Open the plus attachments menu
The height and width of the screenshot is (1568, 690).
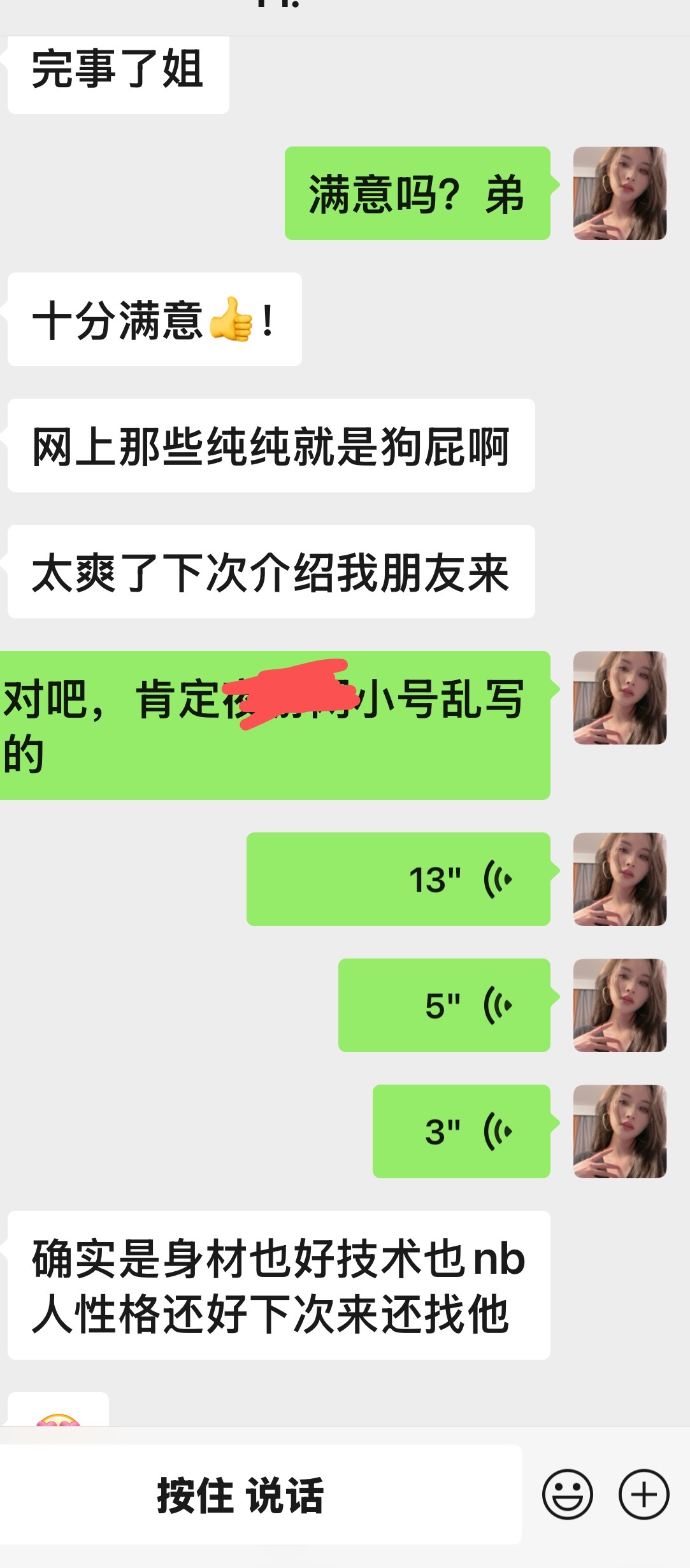coord(643,1494)
